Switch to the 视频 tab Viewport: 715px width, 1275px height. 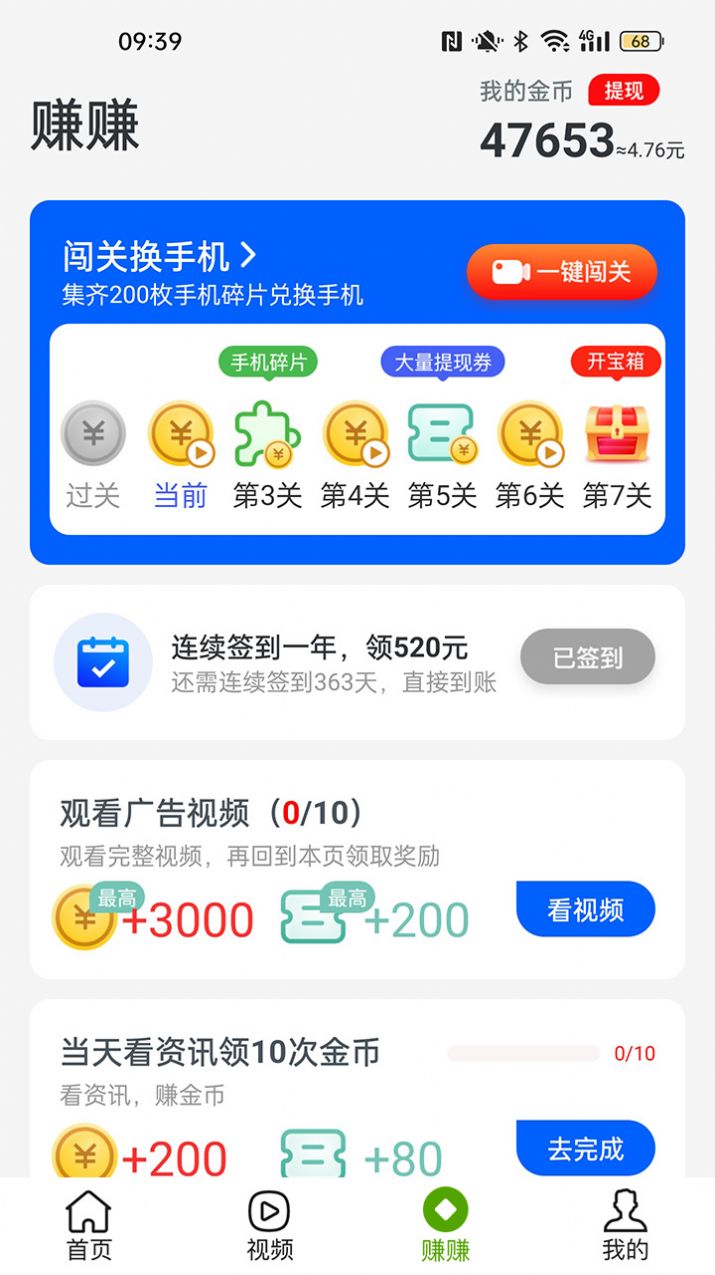click(269, 1226)
